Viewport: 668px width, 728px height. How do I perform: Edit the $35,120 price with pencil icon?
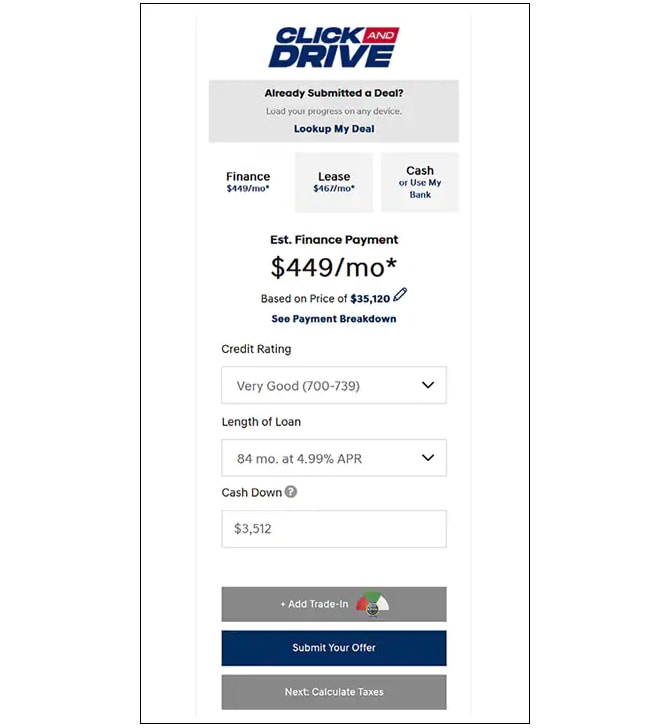(x=401, y=295)
